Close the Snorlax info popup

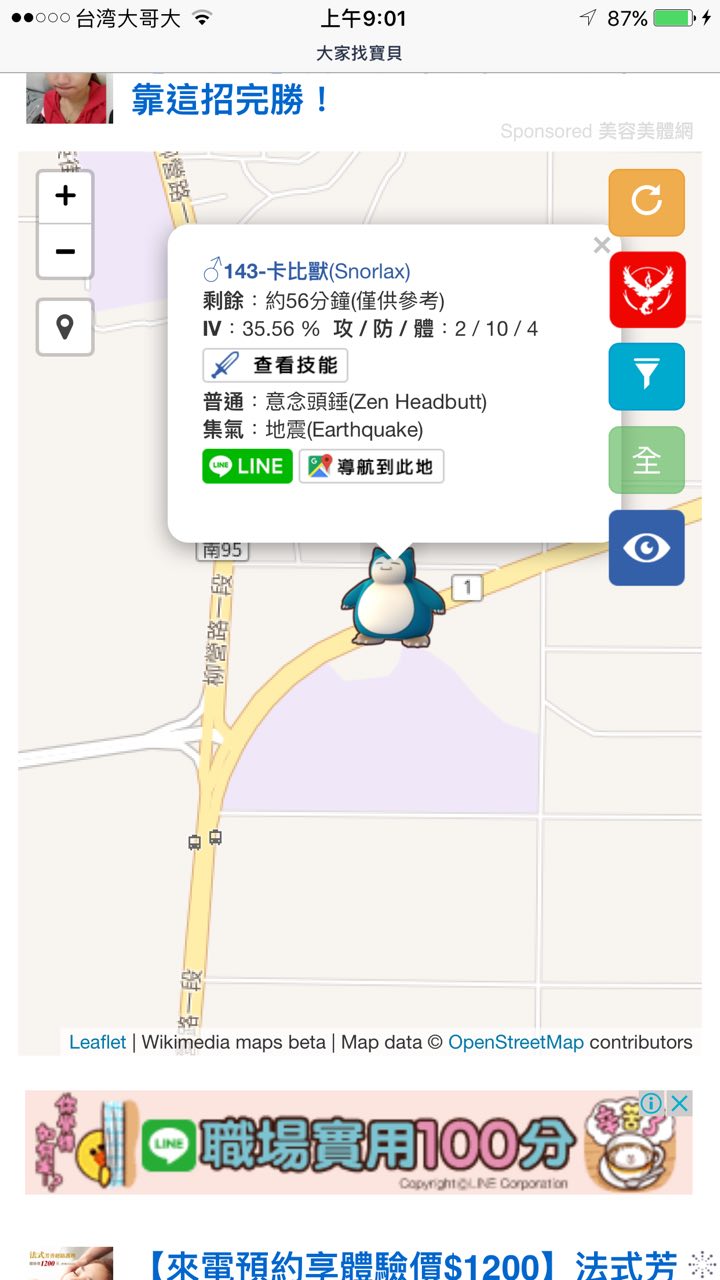(x=601, y=245)
